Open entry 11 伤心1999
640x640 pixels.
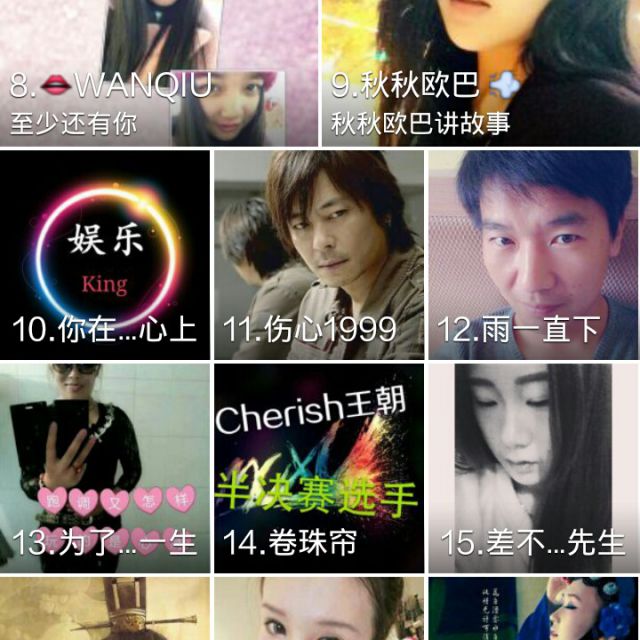319,255
